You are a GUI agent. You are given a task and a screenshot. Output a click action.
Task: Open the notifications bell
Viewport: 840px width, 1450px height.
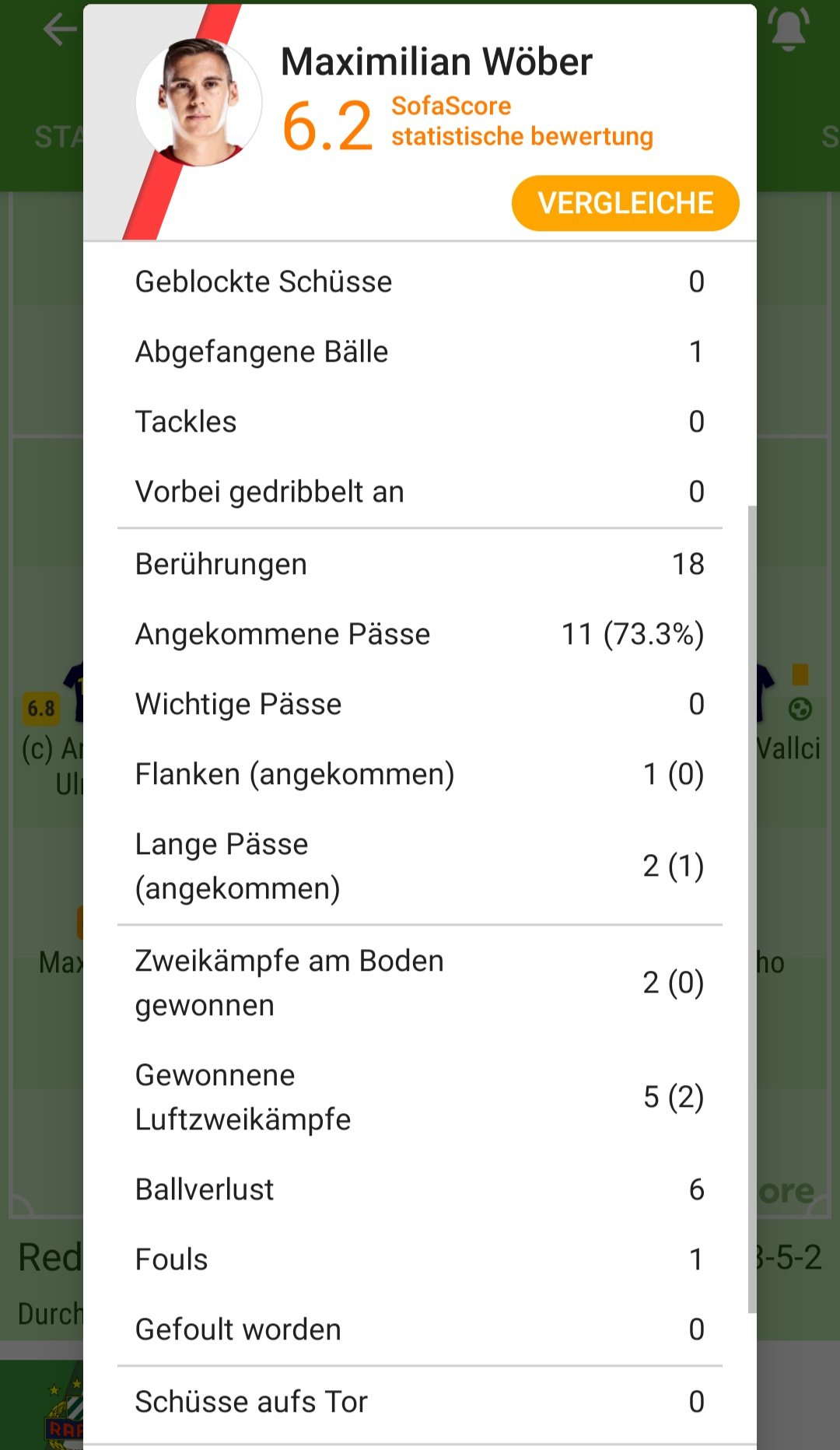click(x=789, y=30)
